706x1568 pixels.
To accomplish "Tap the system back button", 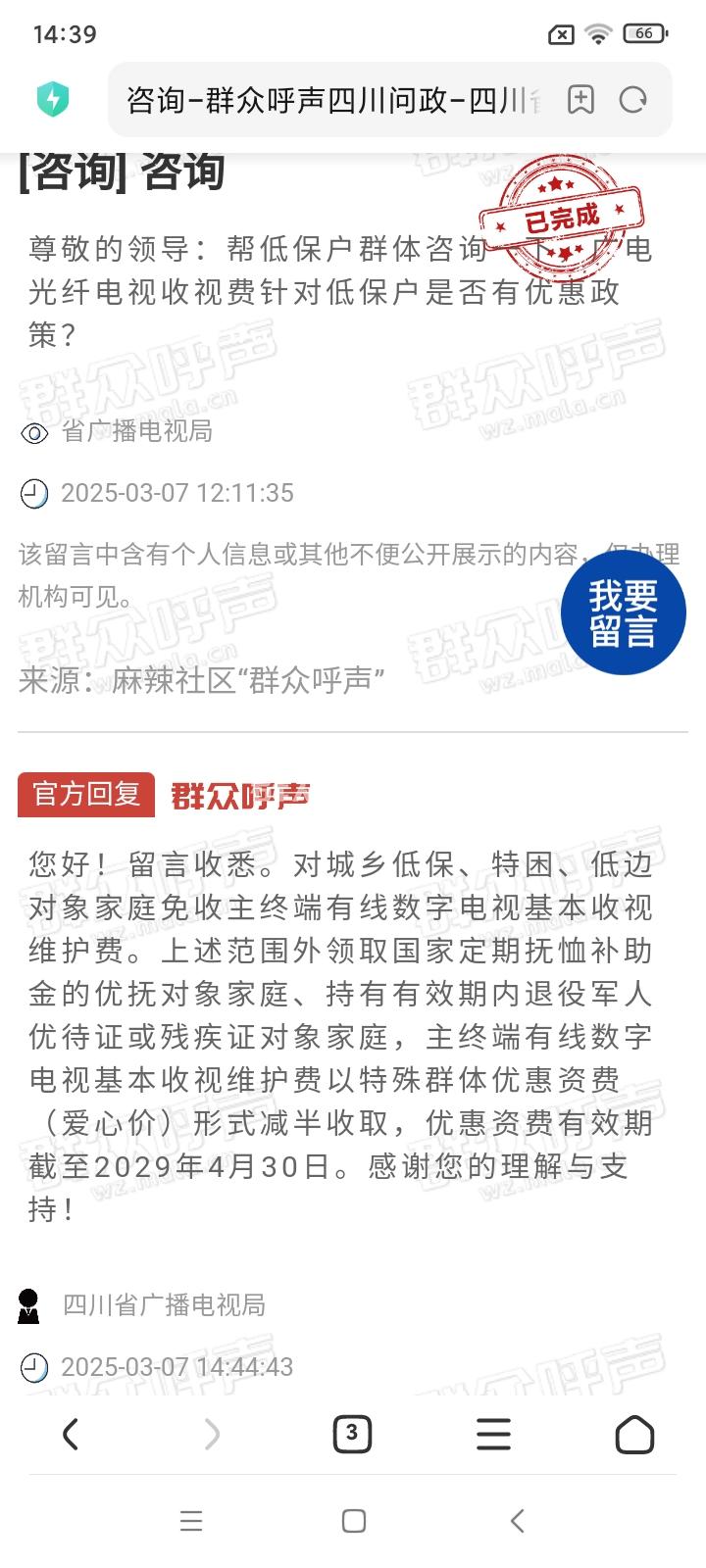I will click(518, 1521).
